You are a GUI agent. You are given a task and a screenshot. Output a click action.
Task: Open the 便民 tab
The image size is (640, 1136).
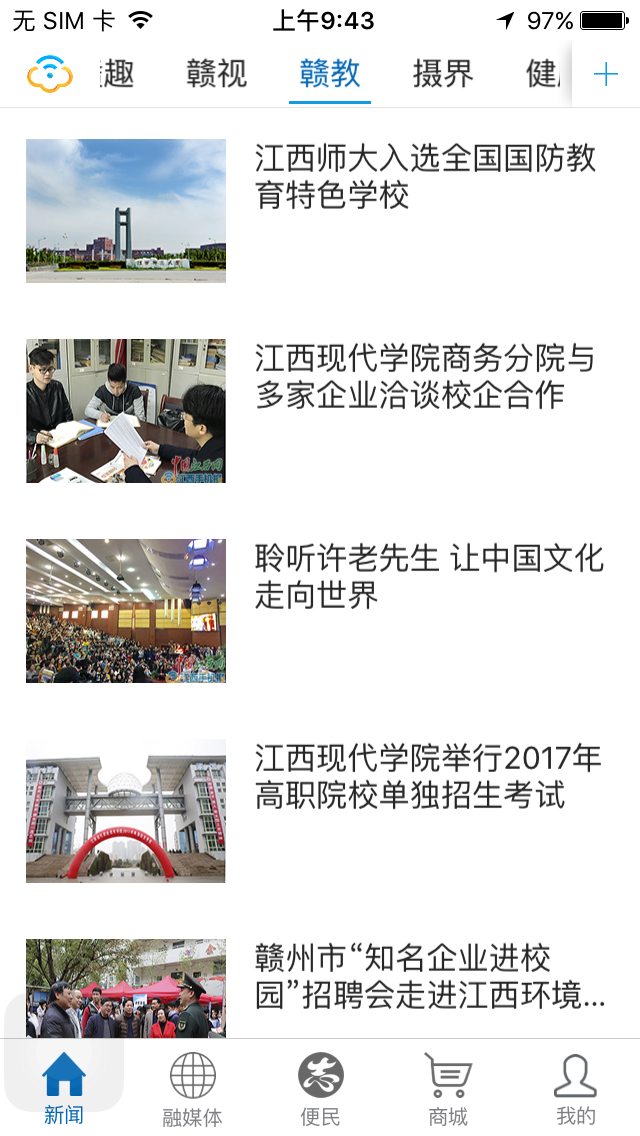pyautogui.click(x=320, y=1088)
